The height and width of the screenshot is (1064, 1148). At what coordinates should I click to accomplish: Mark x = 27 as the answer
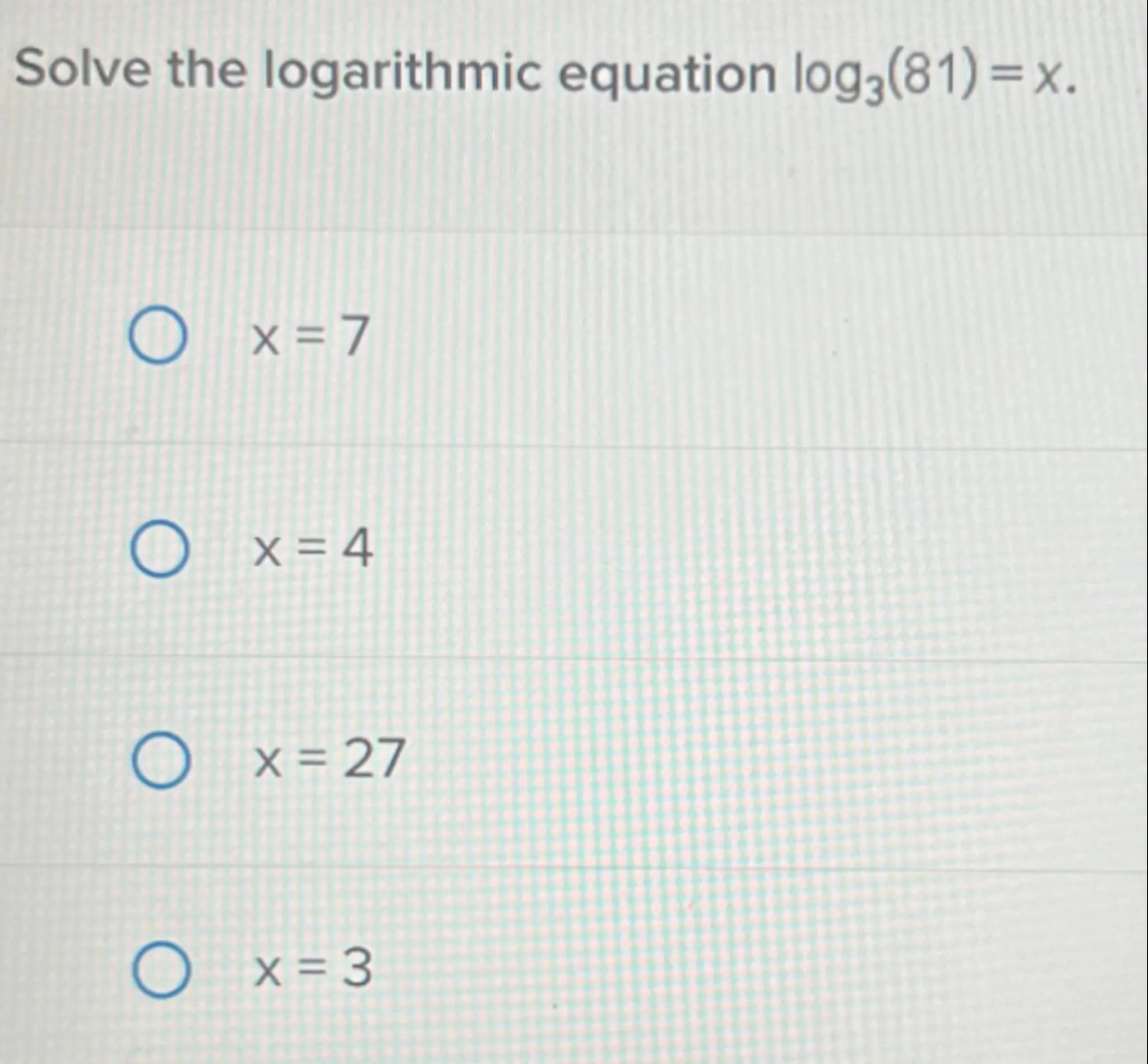161,761
